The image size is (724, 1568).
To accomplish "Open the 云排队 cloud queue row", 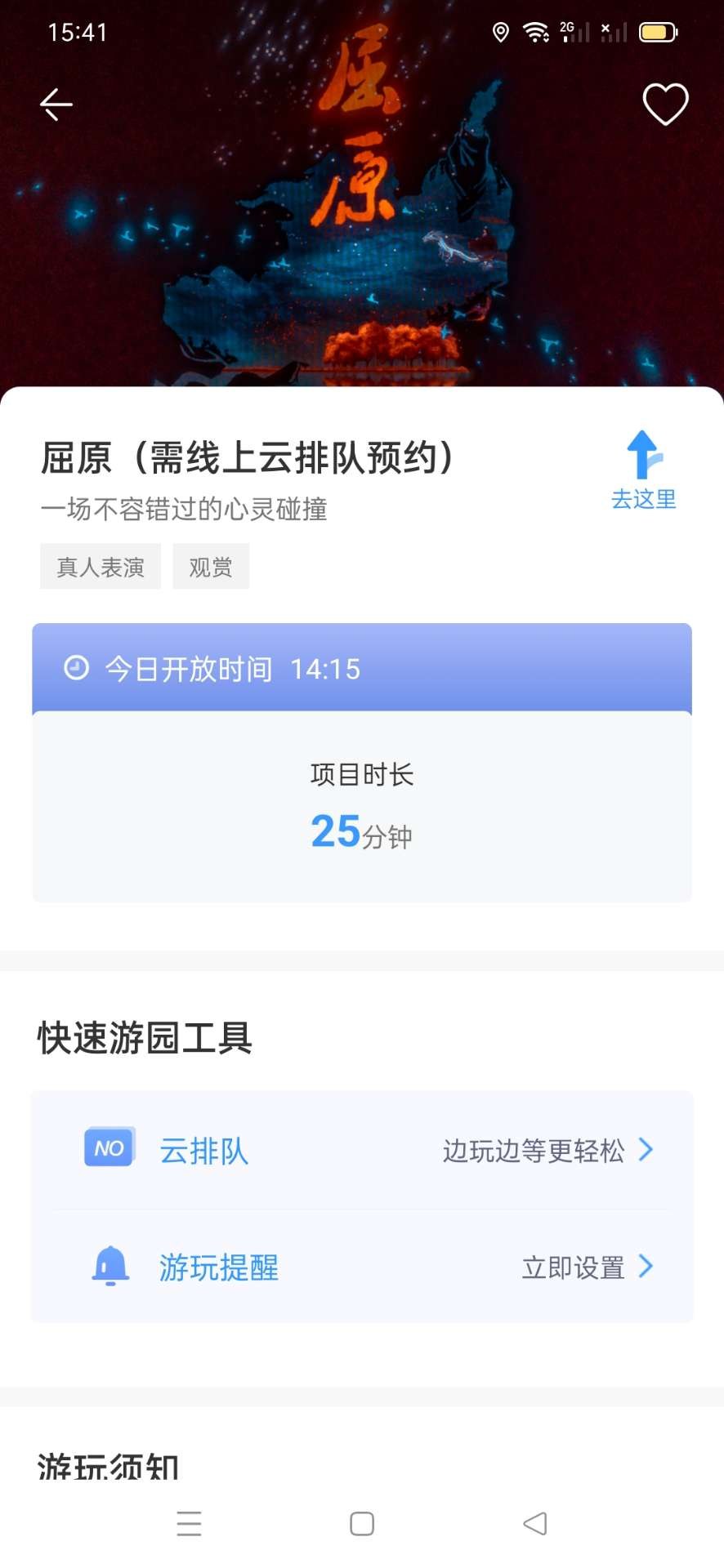I will (362, 1150).
